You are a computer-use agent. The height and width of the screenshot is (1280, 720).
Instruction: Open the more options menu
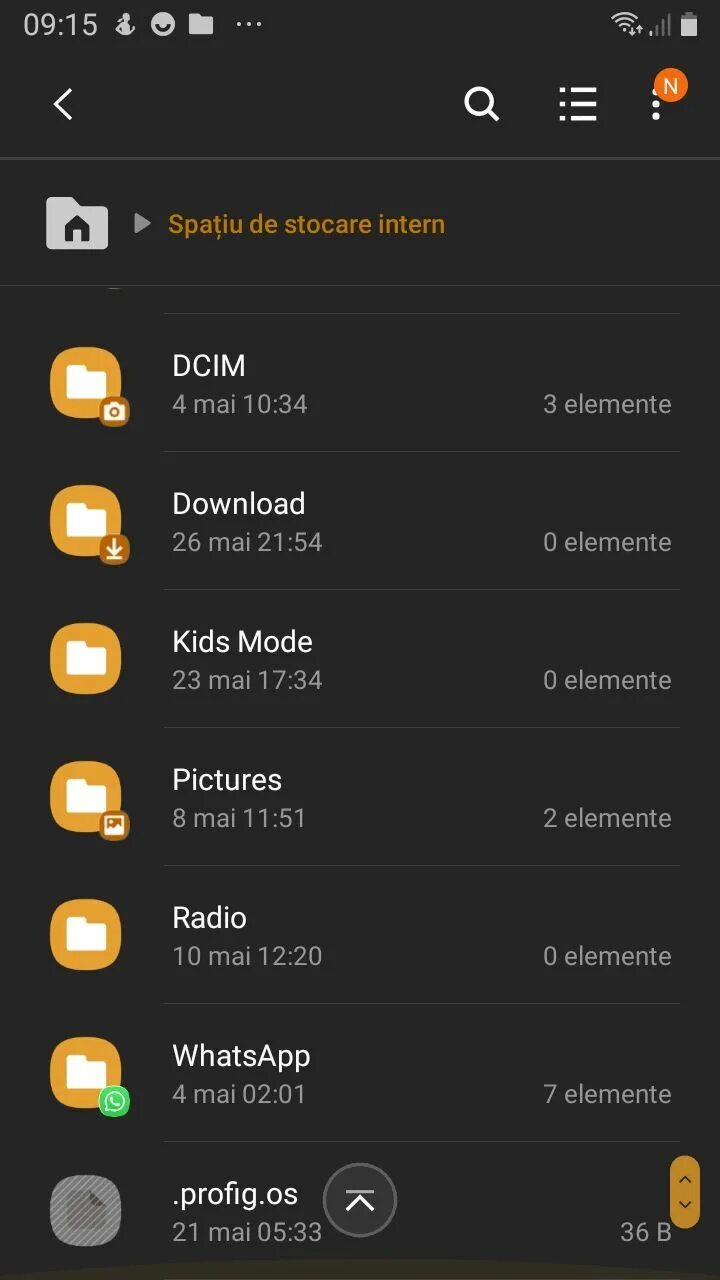pyautogui.click(x=657, y=104)
